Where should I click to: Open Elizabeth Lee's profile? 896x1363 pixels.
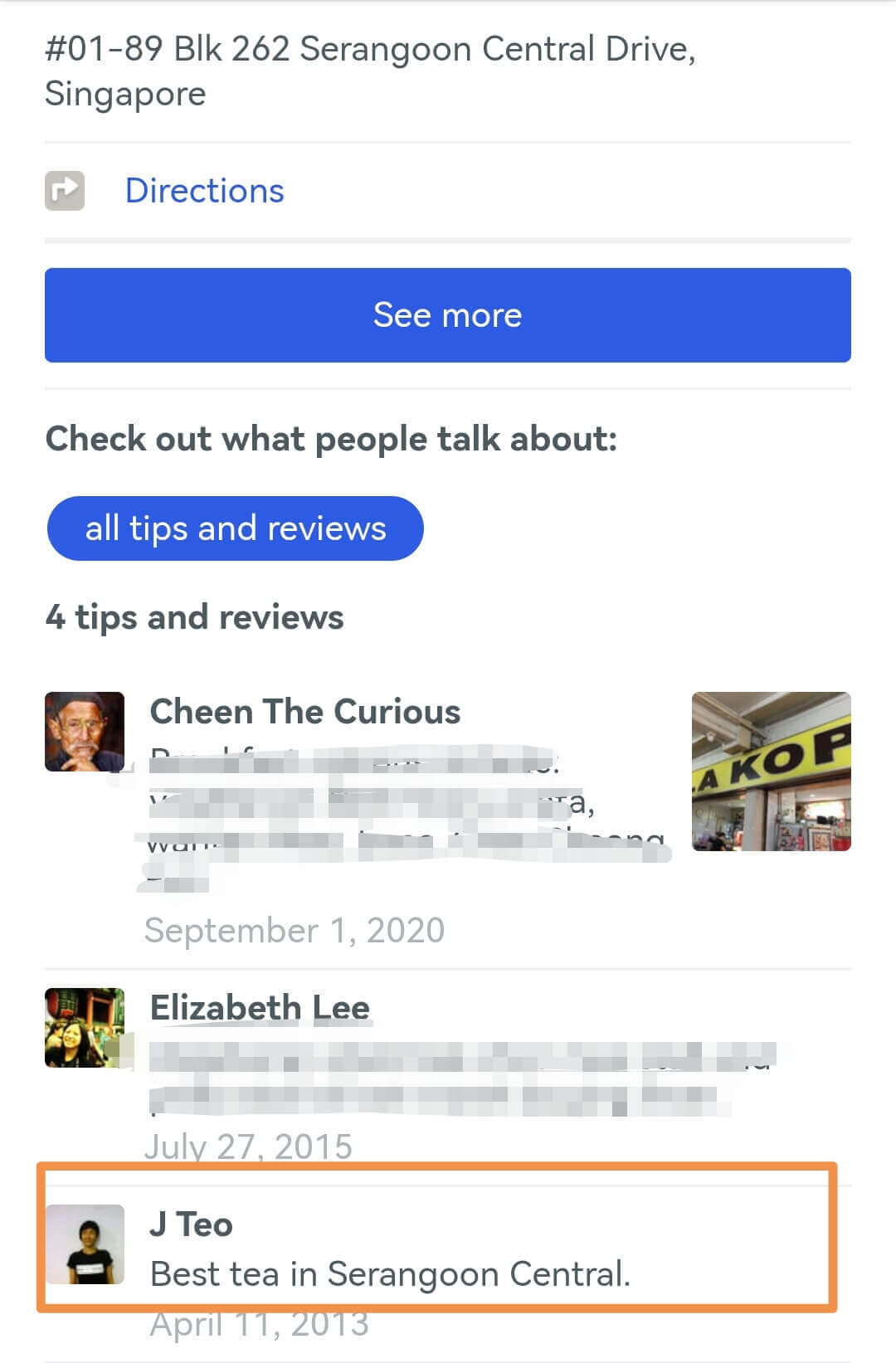tap(260, 1007)
